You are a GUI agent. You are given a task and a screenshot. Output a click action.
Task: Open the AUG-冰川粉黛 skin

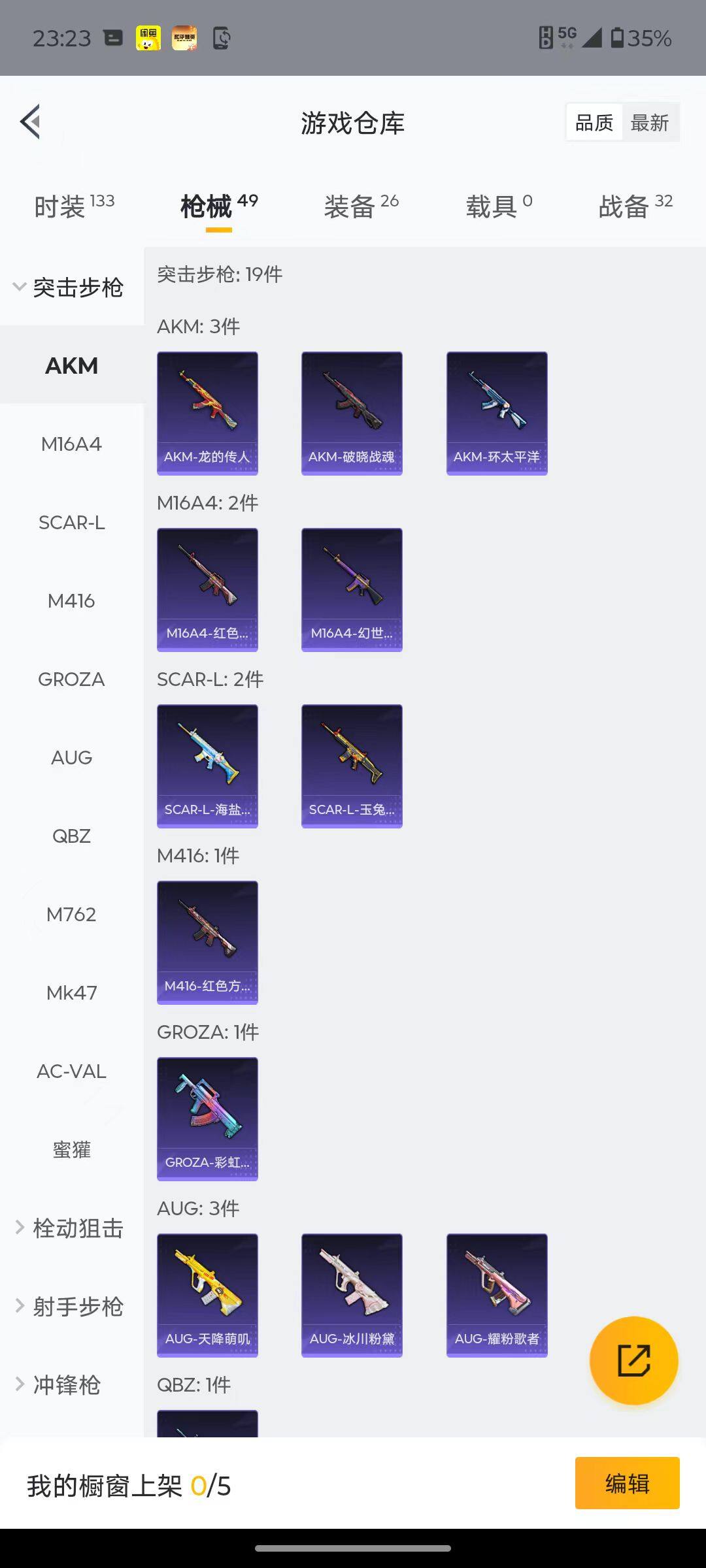pos(352,1295)
